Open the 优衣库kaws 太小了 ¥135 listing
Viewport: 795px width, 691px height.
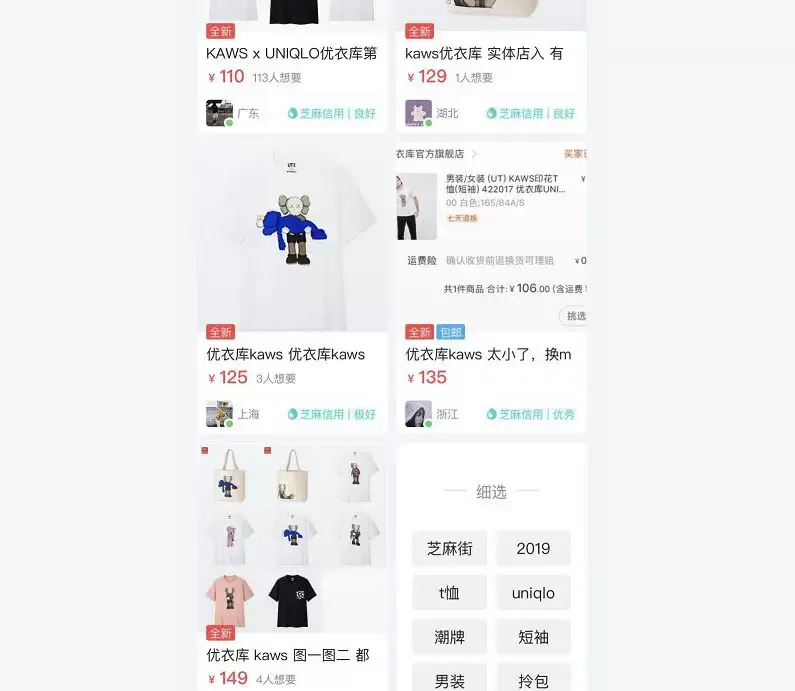[491, 287]
